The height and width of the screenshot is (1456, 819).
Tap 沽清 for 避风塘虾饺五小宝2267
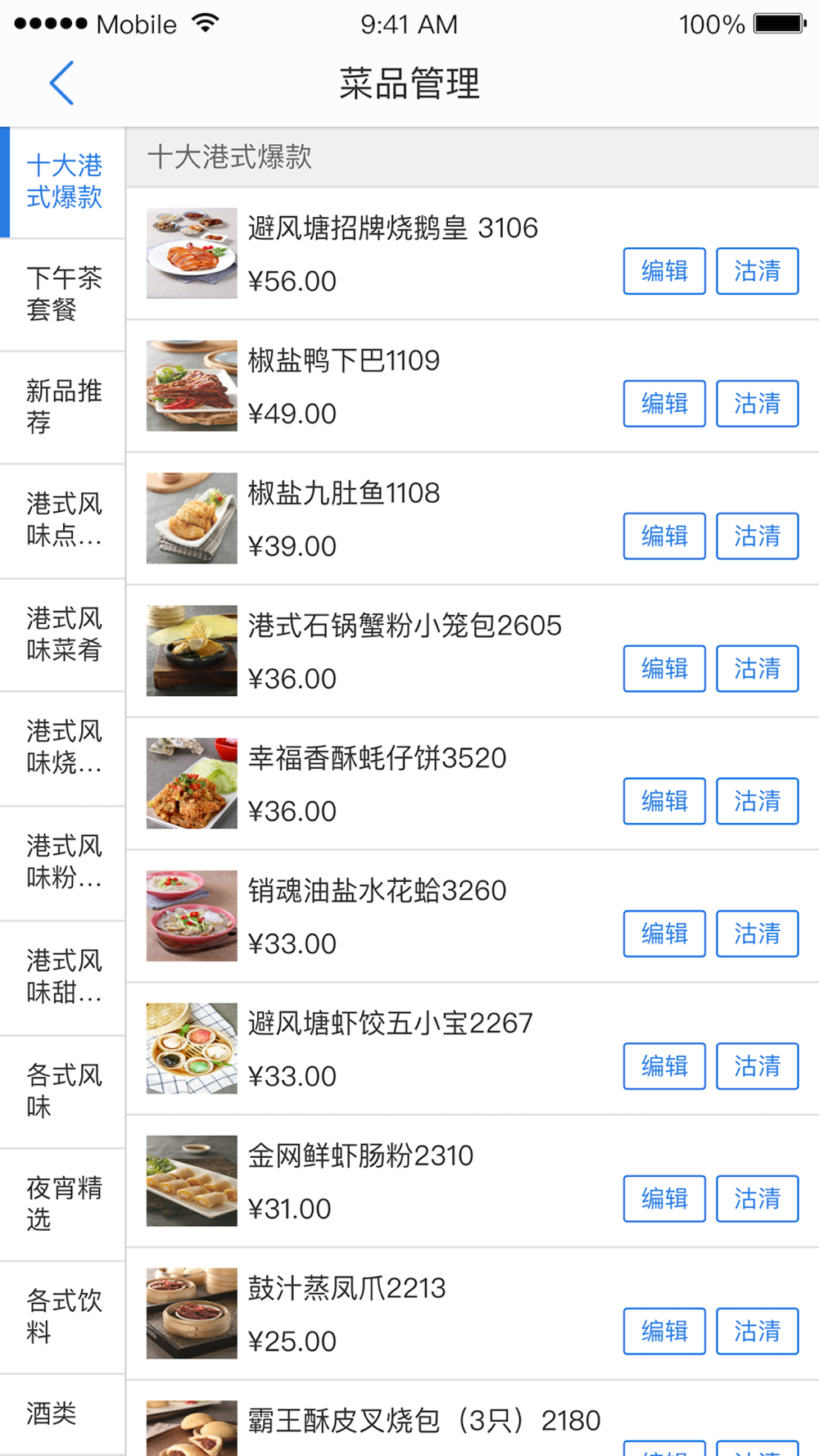tap(757, 1066)
